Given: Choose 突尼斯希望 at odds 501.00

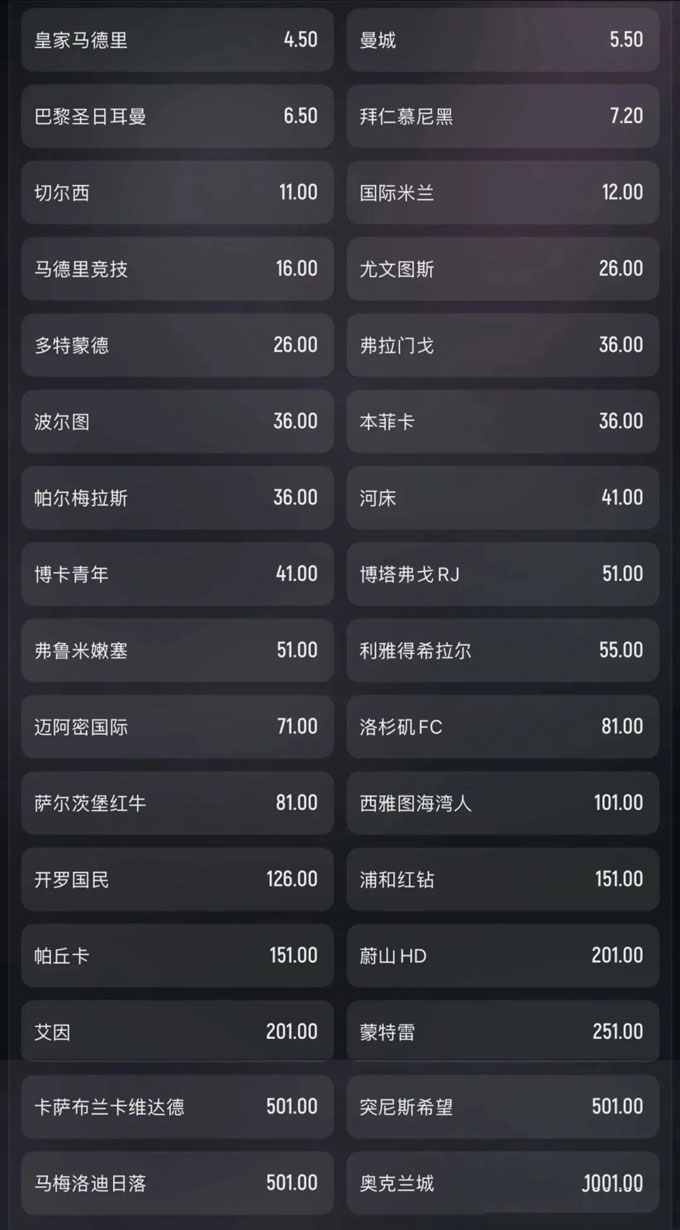Looking at the screenshot, I should 503,1107.
